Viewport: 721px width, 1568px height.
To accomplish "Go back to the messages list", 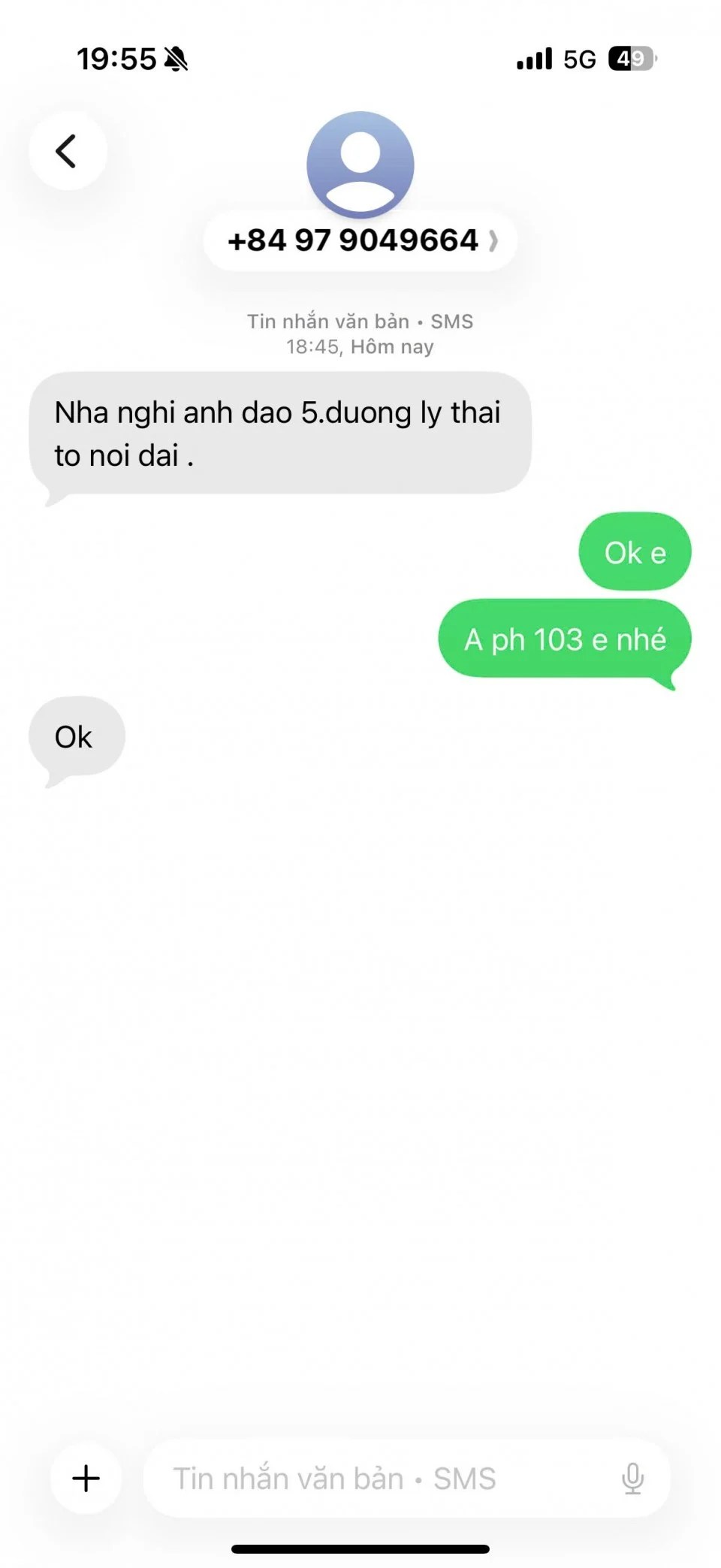I will point(68,151).
